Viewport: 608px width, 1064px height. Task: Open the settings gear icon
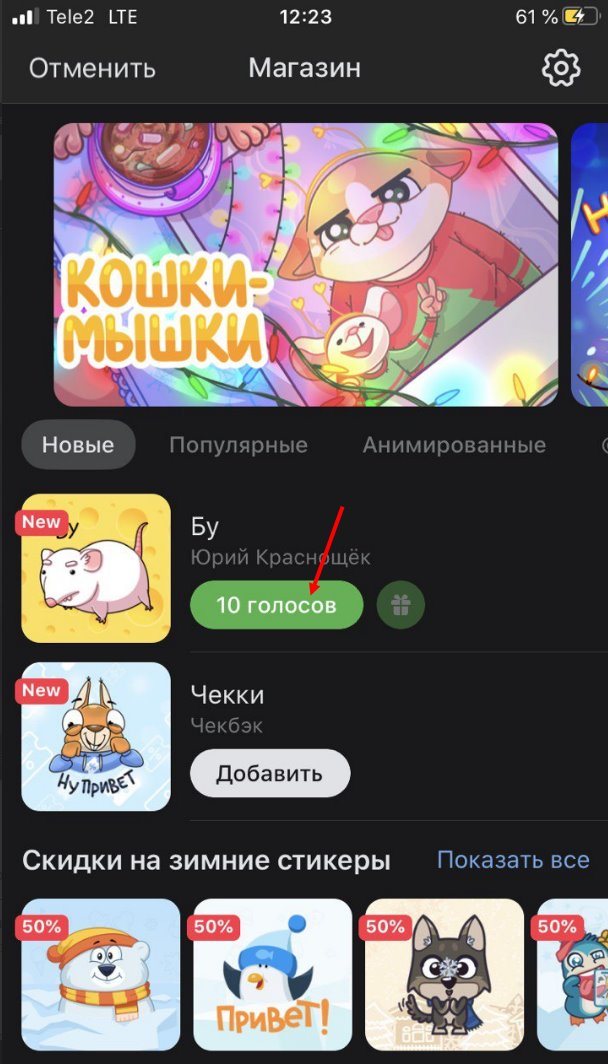point(561,68)
